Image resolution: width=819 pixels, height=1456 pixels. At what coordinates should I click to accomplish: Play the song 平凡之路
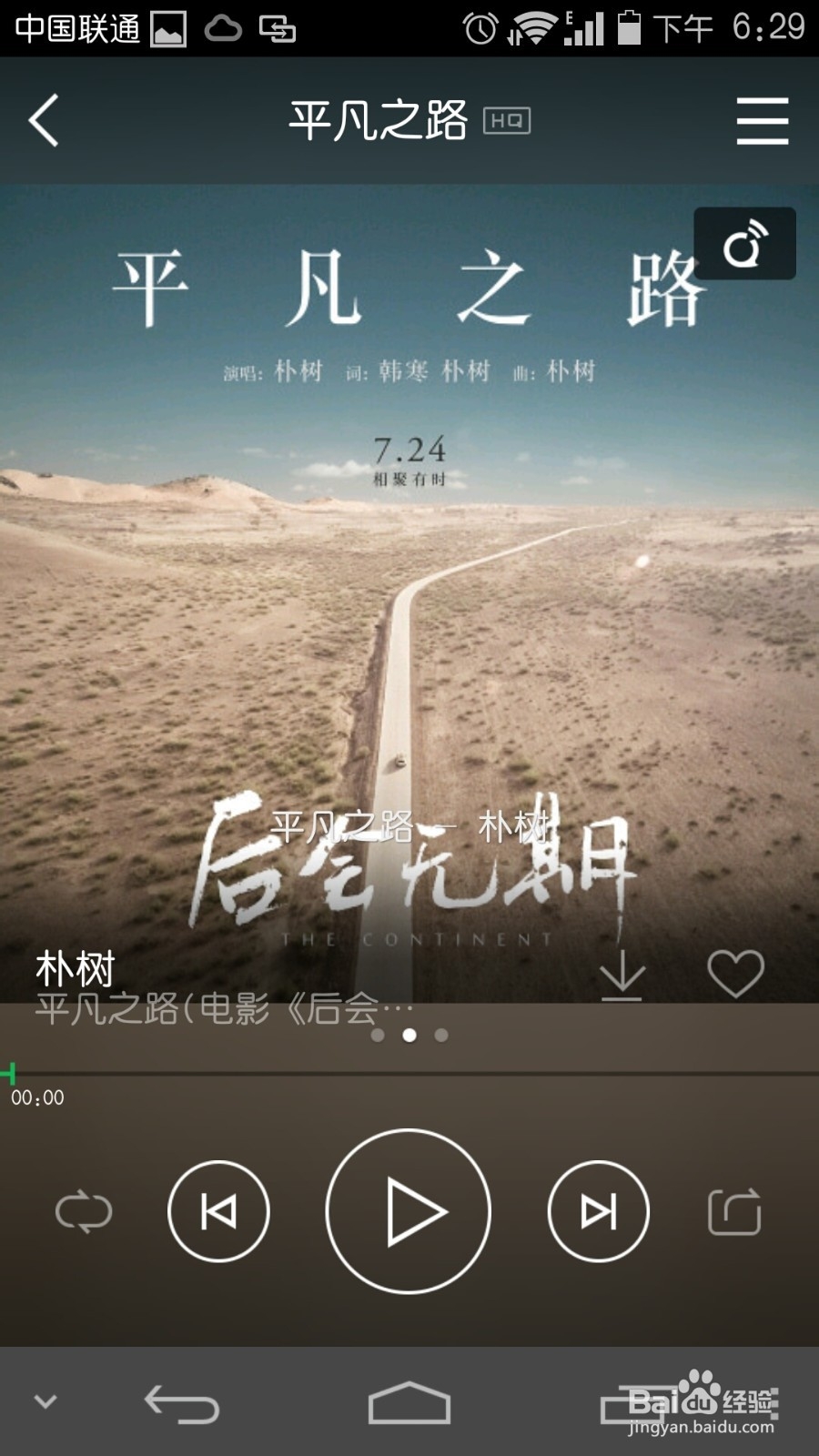tap(409, 1210)
